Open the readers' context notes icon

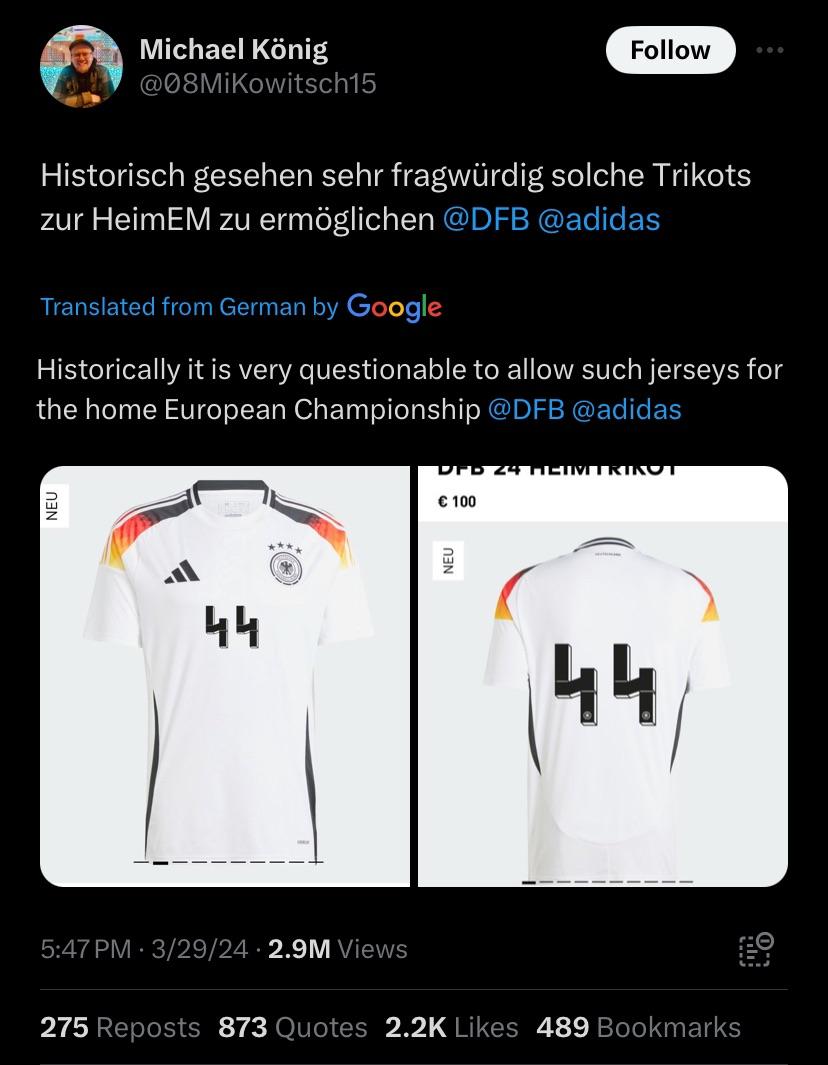click(x=755, y=948)
